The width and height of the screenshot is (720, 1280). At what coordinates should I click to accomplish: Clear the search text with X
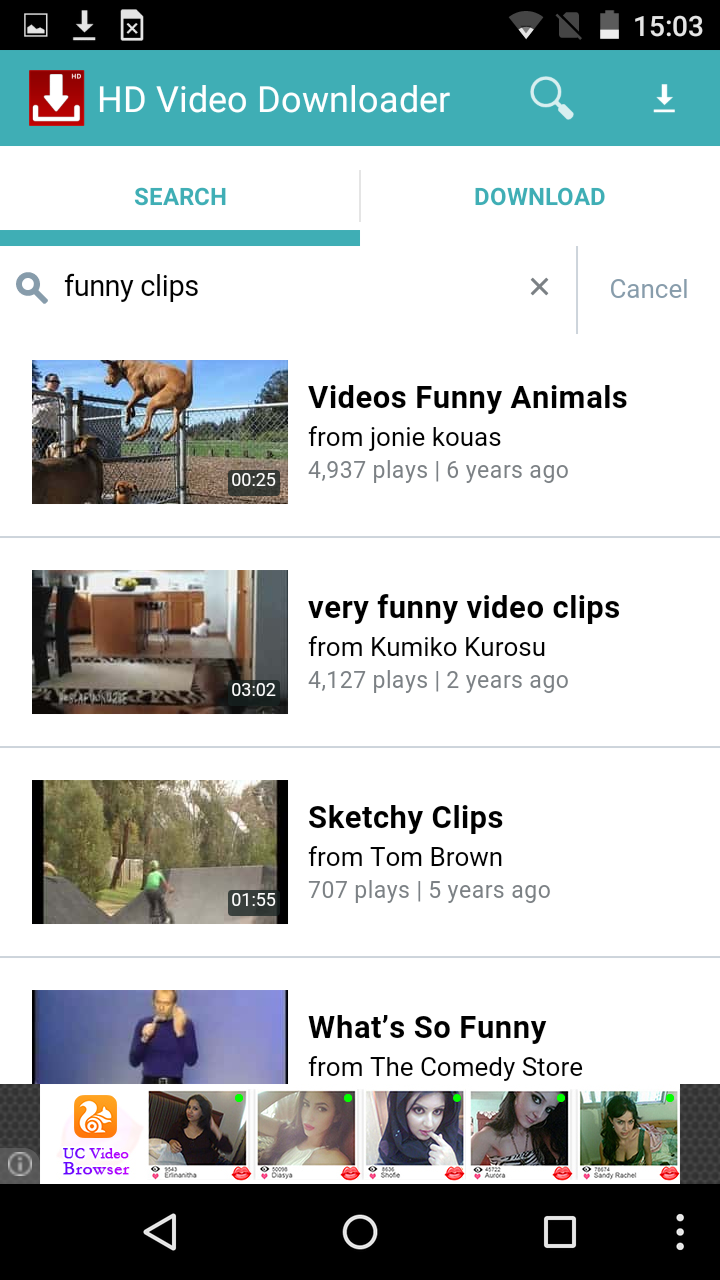539,287
